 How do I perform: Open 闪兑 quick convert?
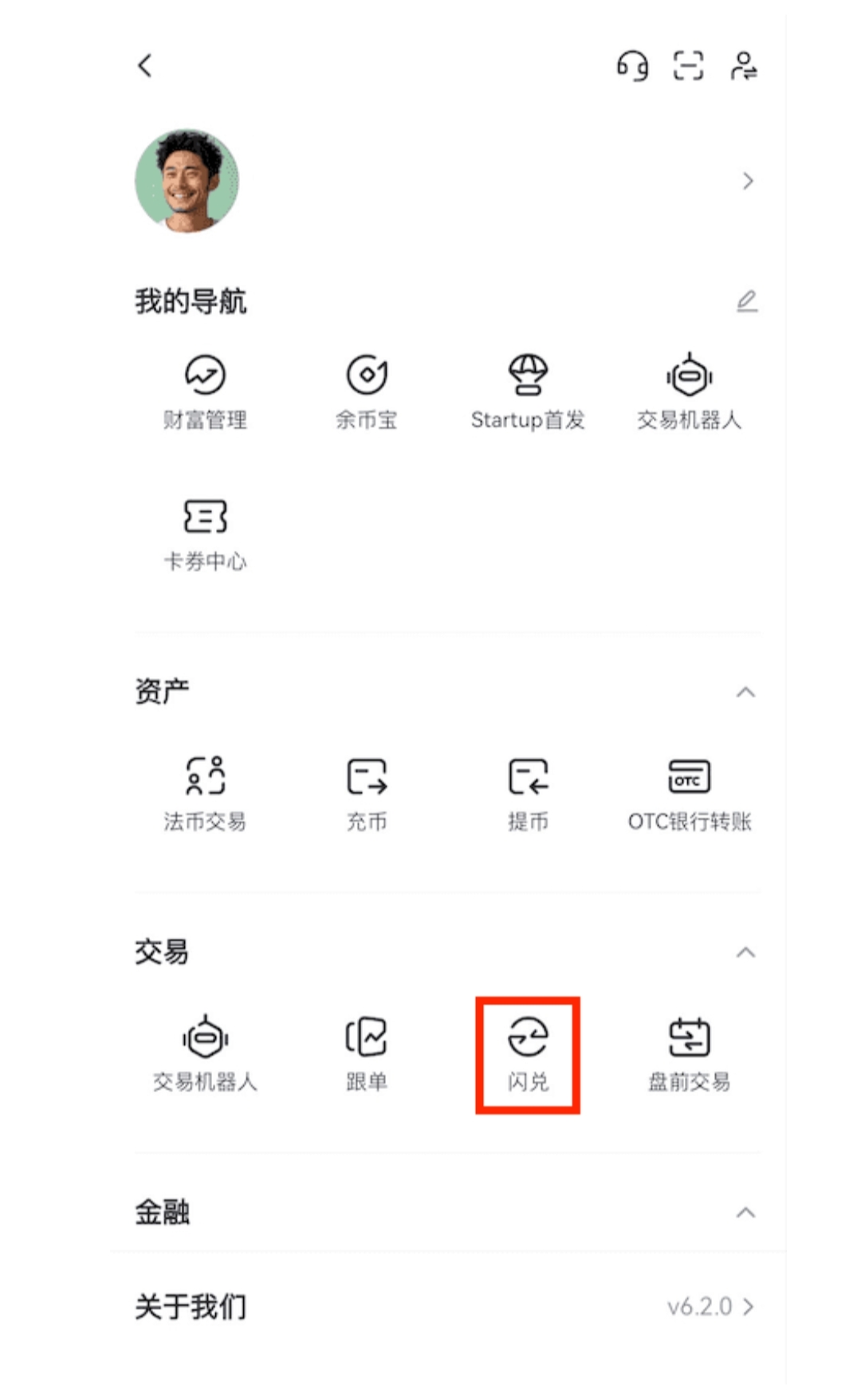[x=528, y=1053]
